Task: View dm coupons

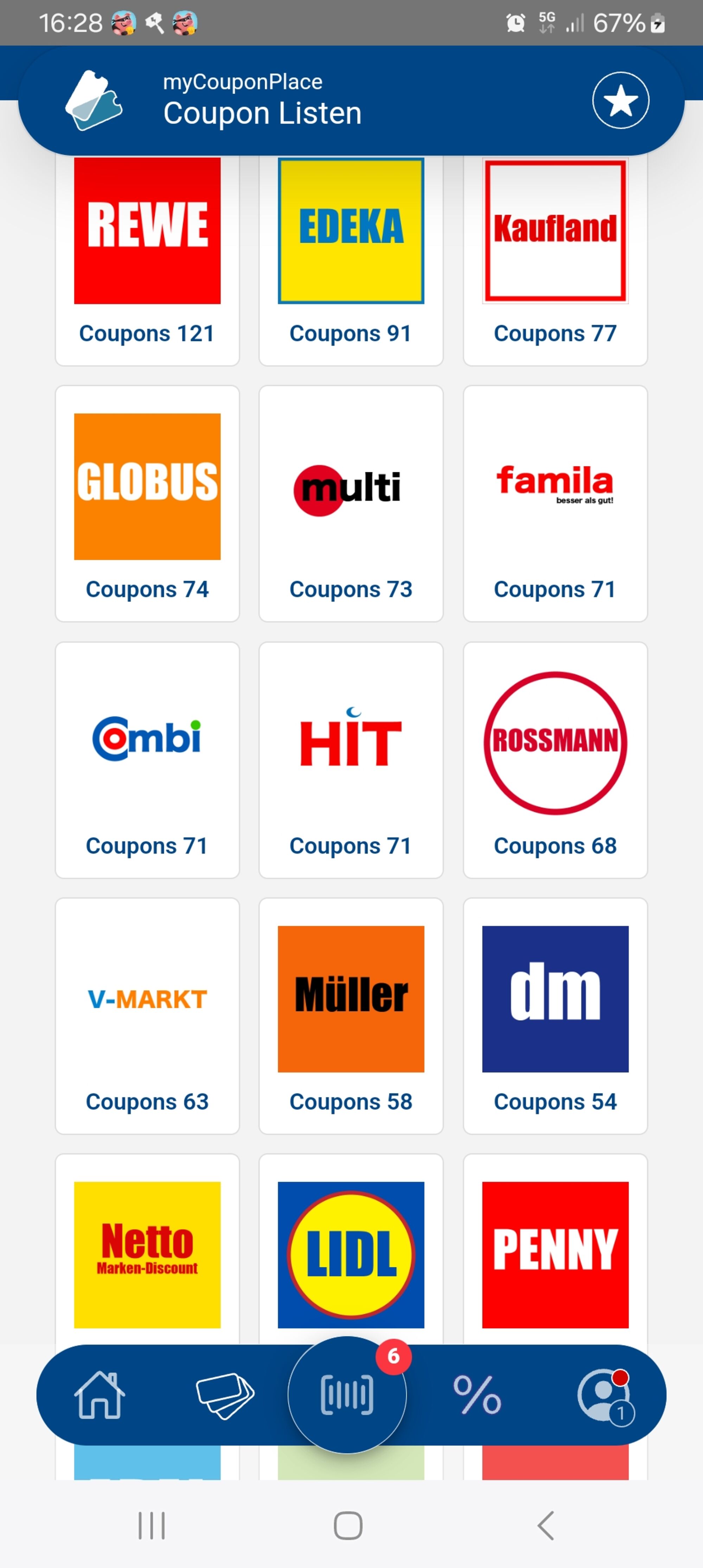Action: click(x=555, y=1016)
